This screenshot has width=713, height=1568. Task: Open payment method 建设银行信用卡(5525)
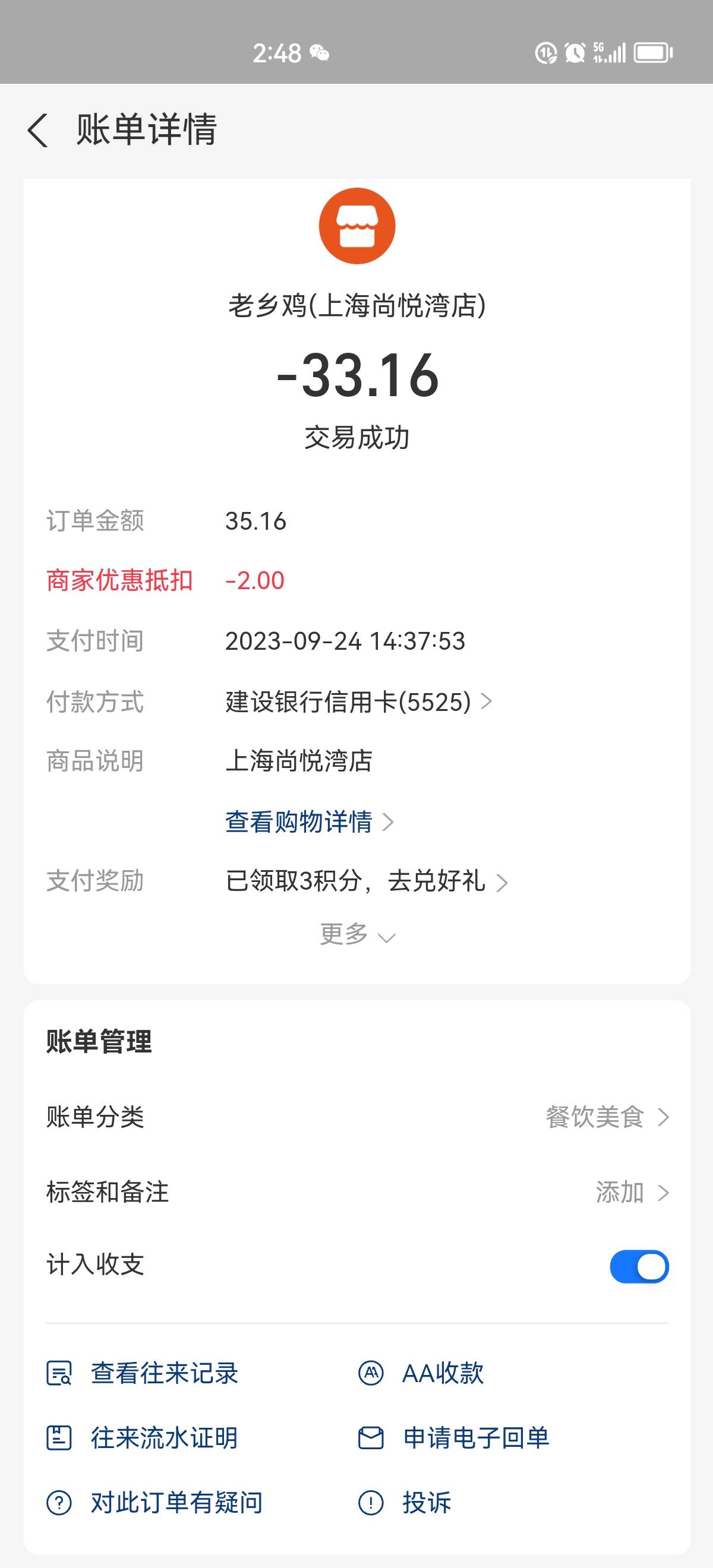point(358,702)
